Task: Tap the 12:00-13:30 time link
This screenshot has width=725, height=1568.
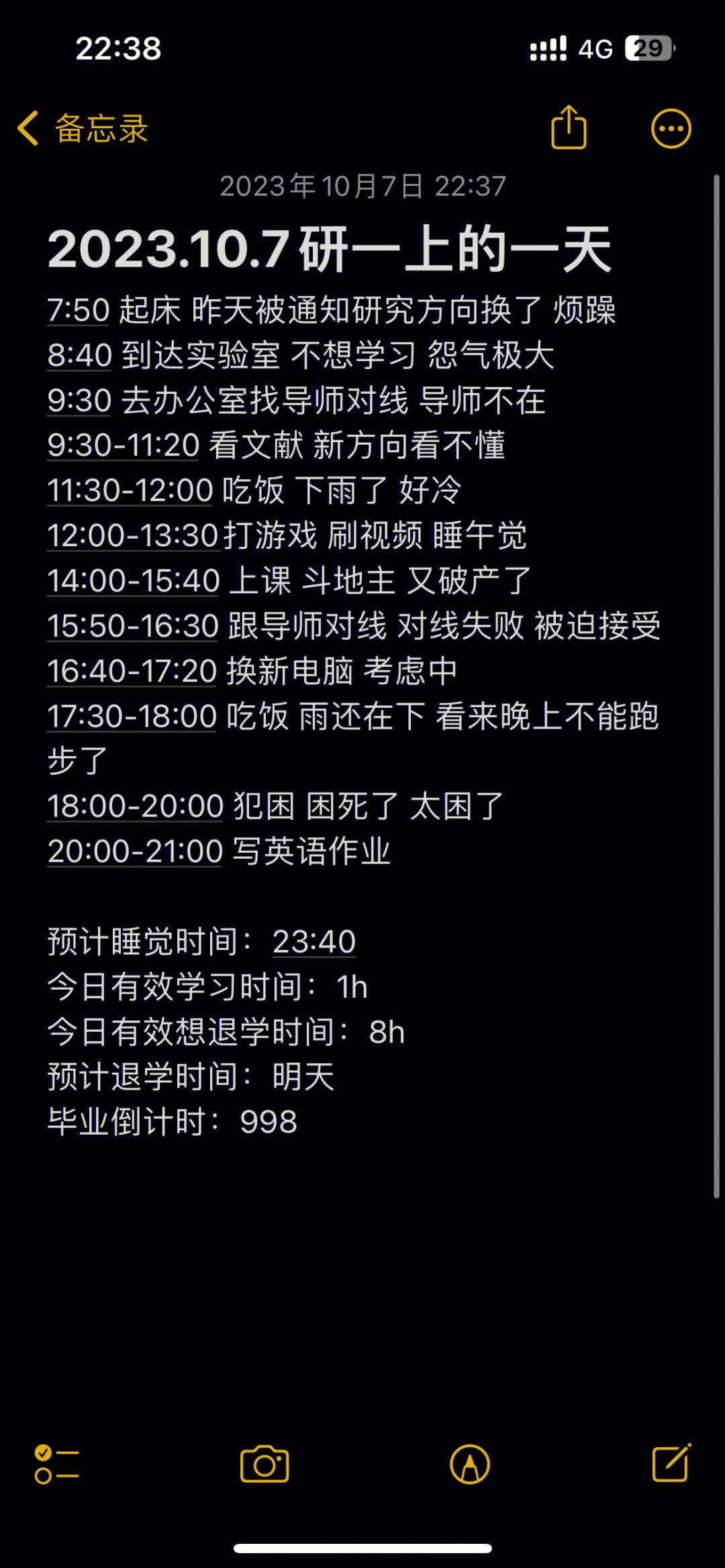Action: point(133,536)
